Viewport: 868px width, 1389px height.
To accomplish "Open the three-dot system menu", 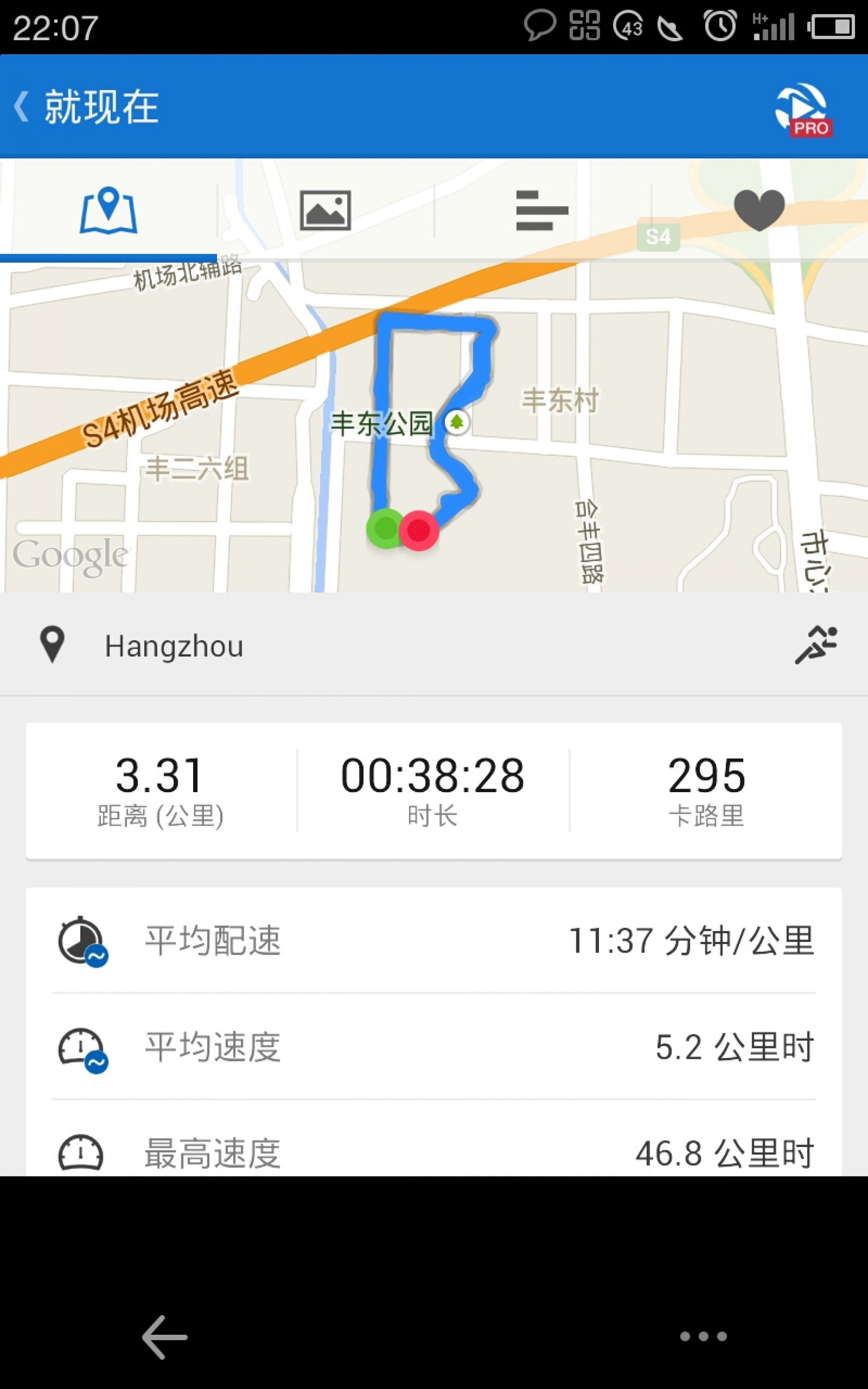I will 703,1336.
